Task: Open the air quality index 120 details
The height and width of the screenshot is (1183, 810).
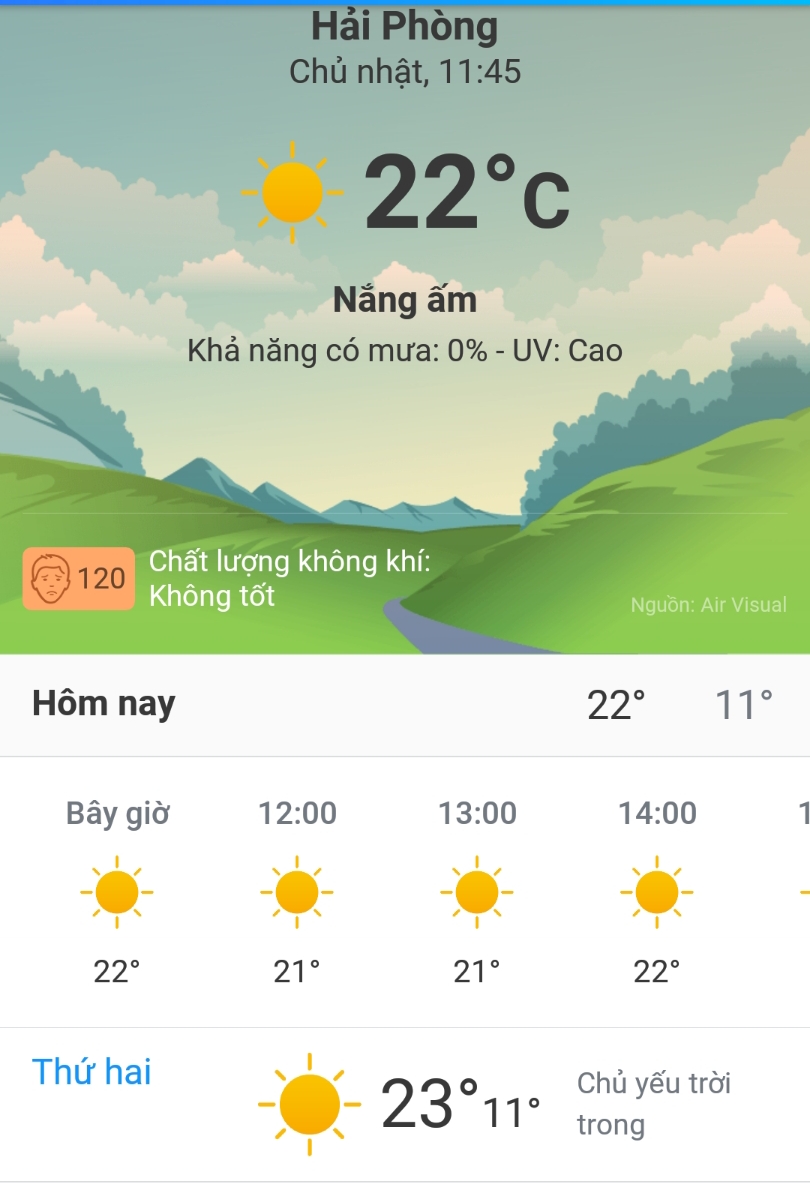Action: click(79, 578)
